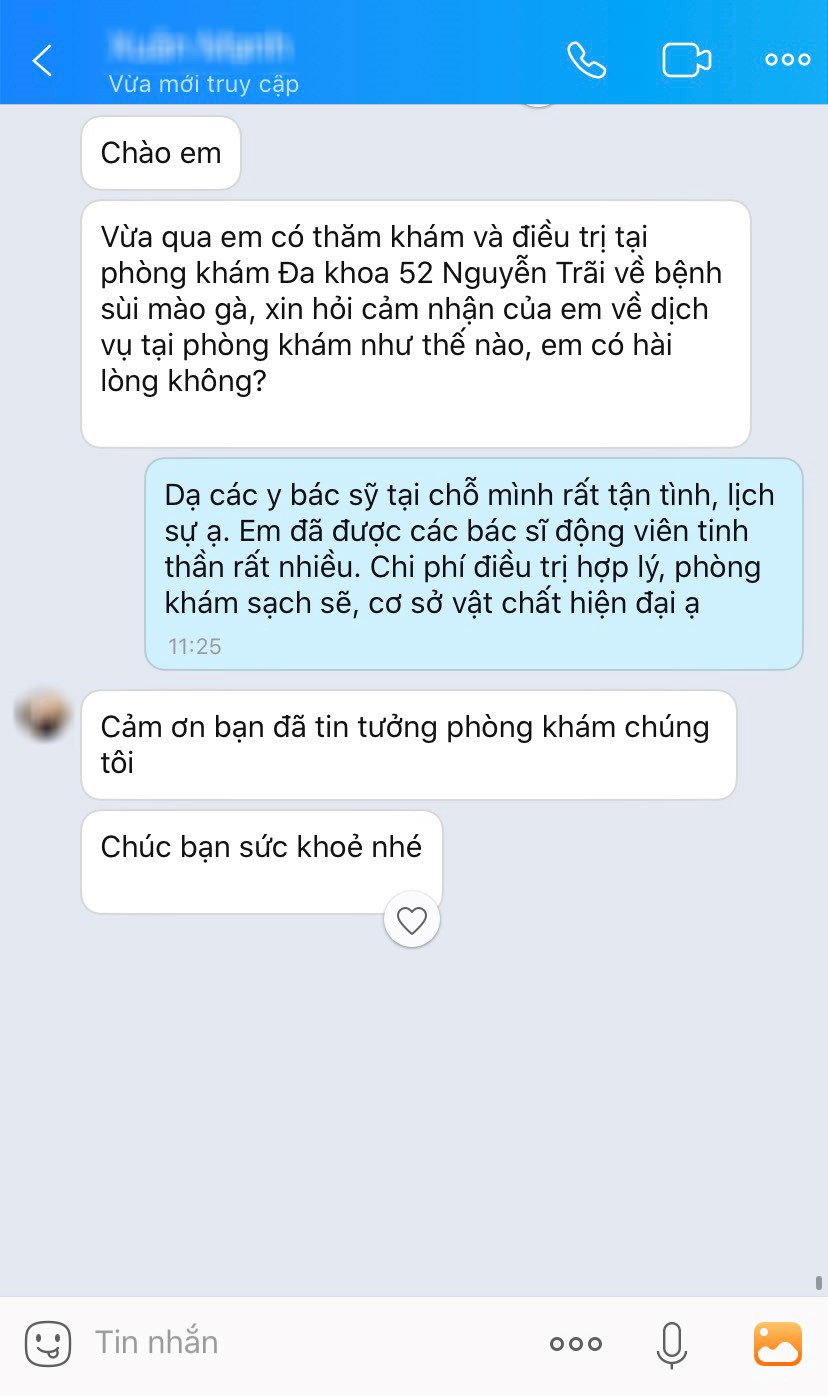Start a voice call

pyautogui.click(x=586, y=60)
